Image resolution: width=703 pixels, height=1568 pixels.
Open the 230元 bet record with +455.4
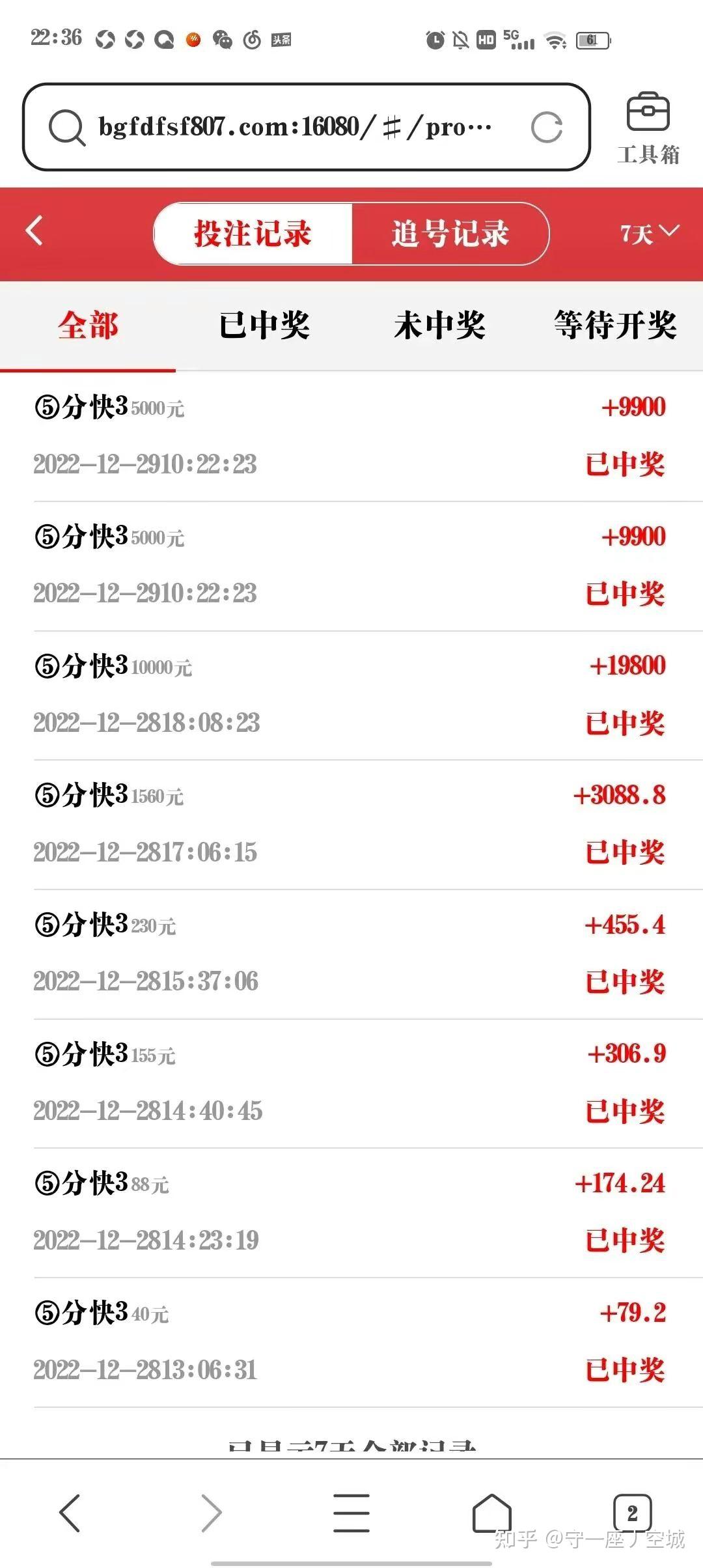point(351,954)
